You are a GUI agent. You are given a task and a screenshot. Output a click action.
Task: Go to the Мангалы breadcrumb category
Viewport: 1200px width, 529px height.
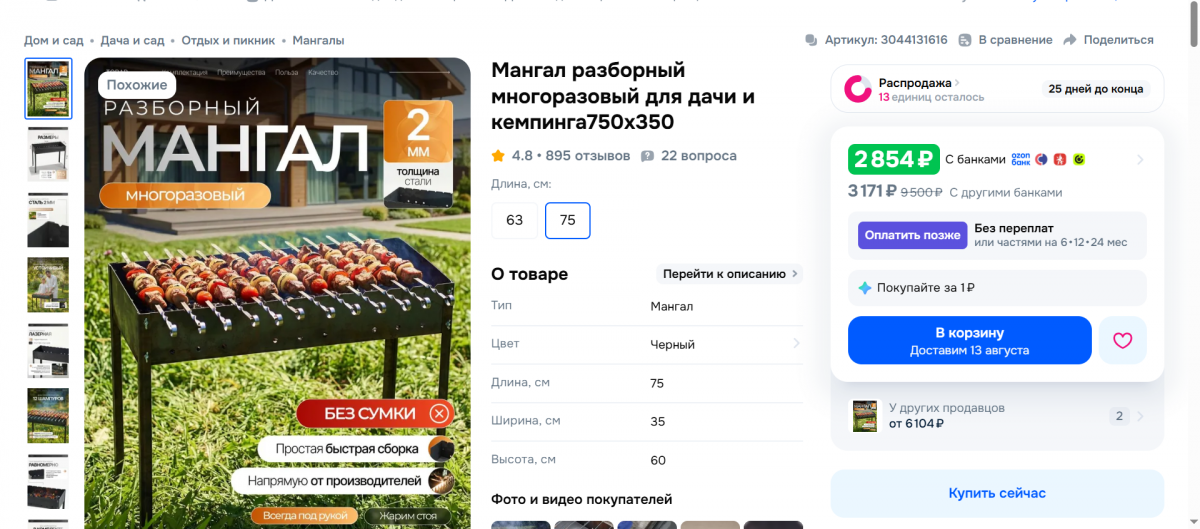tap(318, 40)
